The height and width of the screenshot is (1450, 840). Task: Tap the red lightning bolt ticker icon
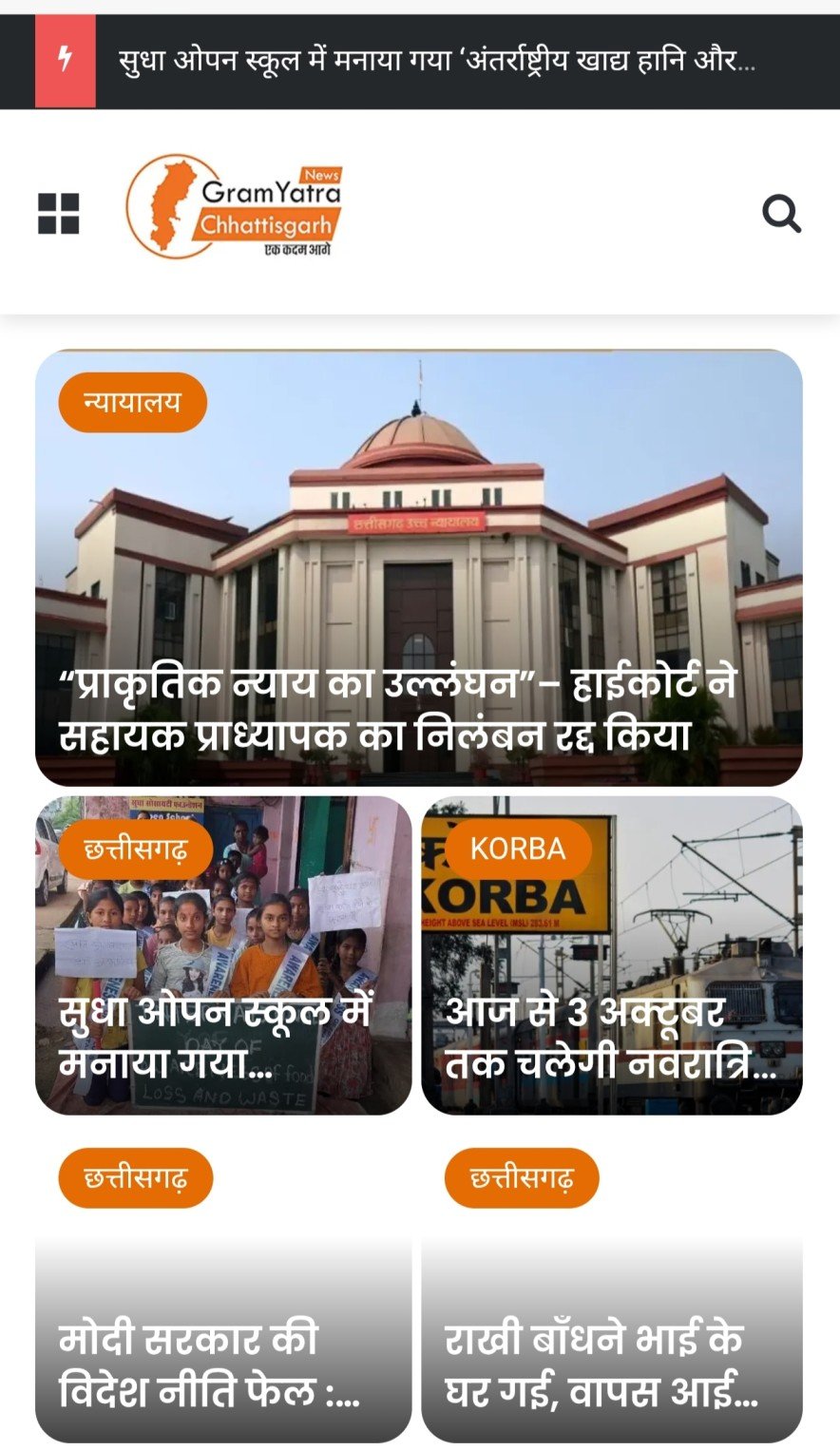65,62
